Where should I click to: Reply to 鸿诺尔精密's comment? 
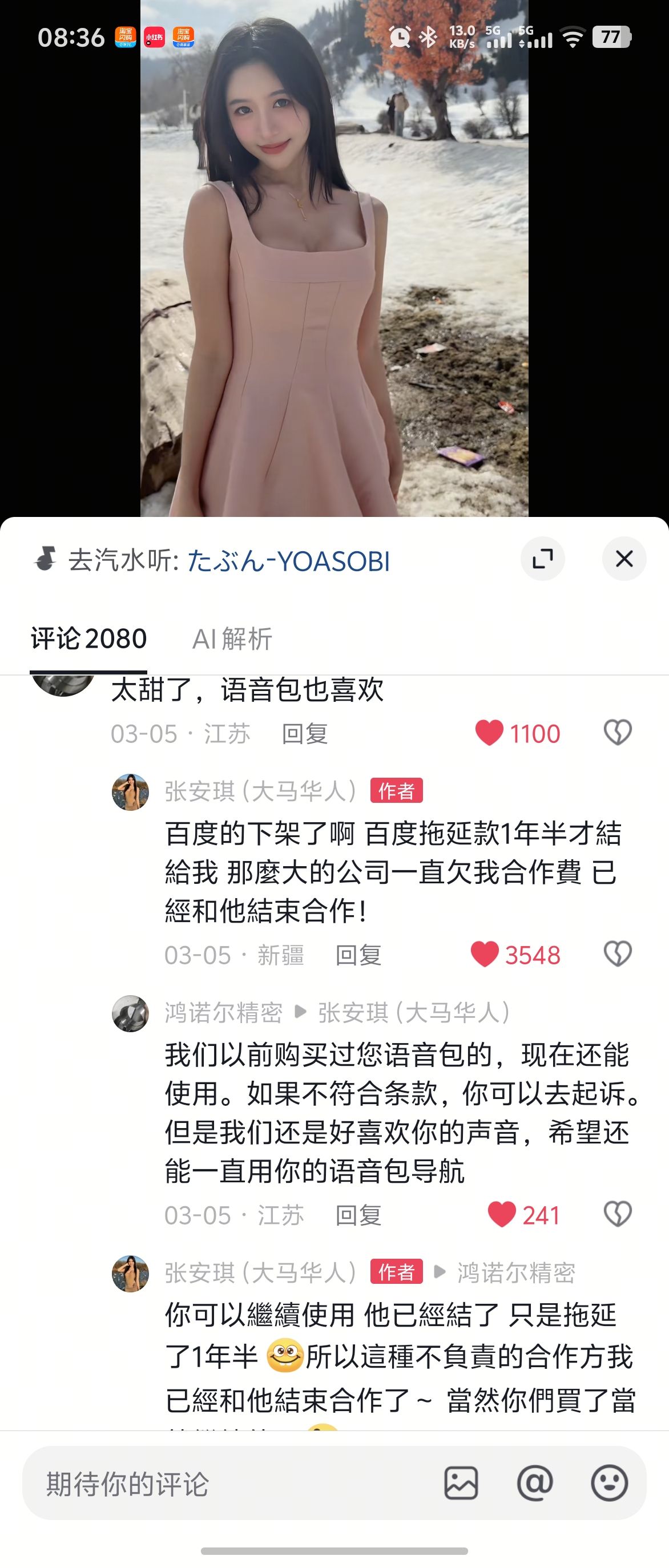coord(358,1215)
